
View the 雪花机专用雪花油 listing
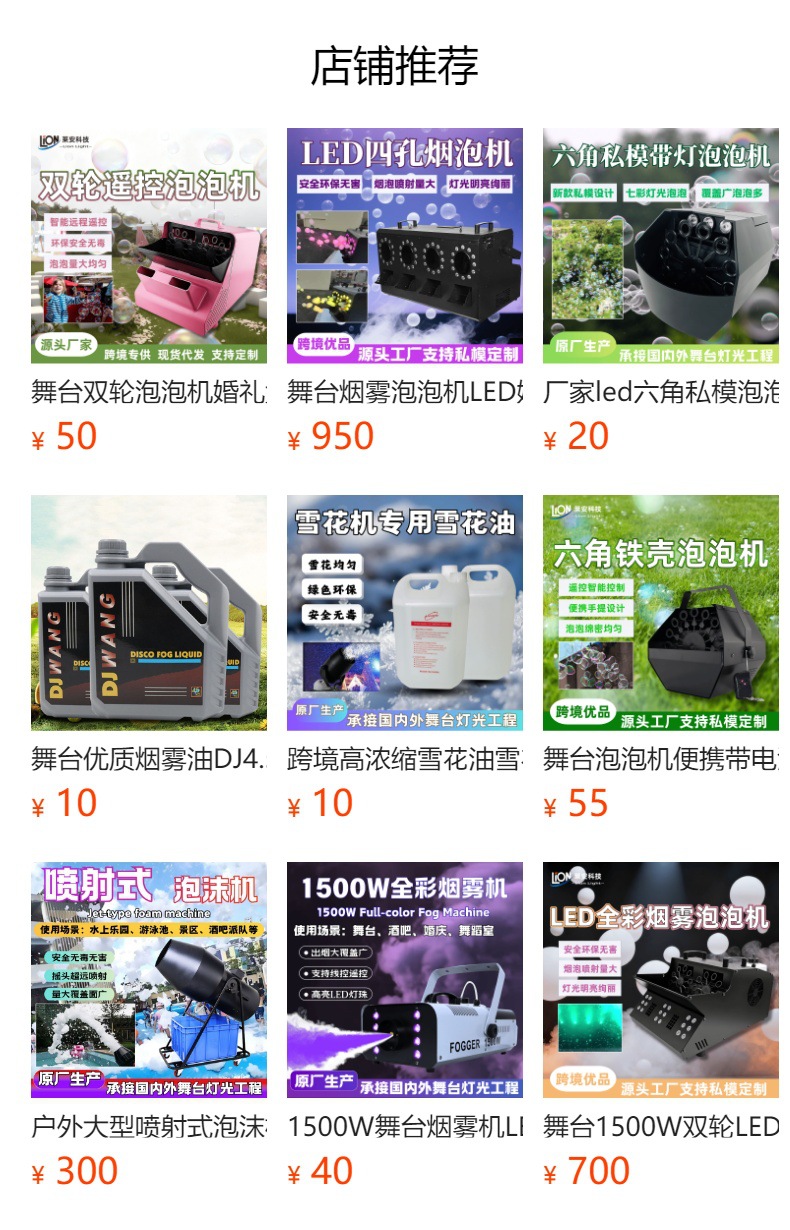(x=405, y=613)
